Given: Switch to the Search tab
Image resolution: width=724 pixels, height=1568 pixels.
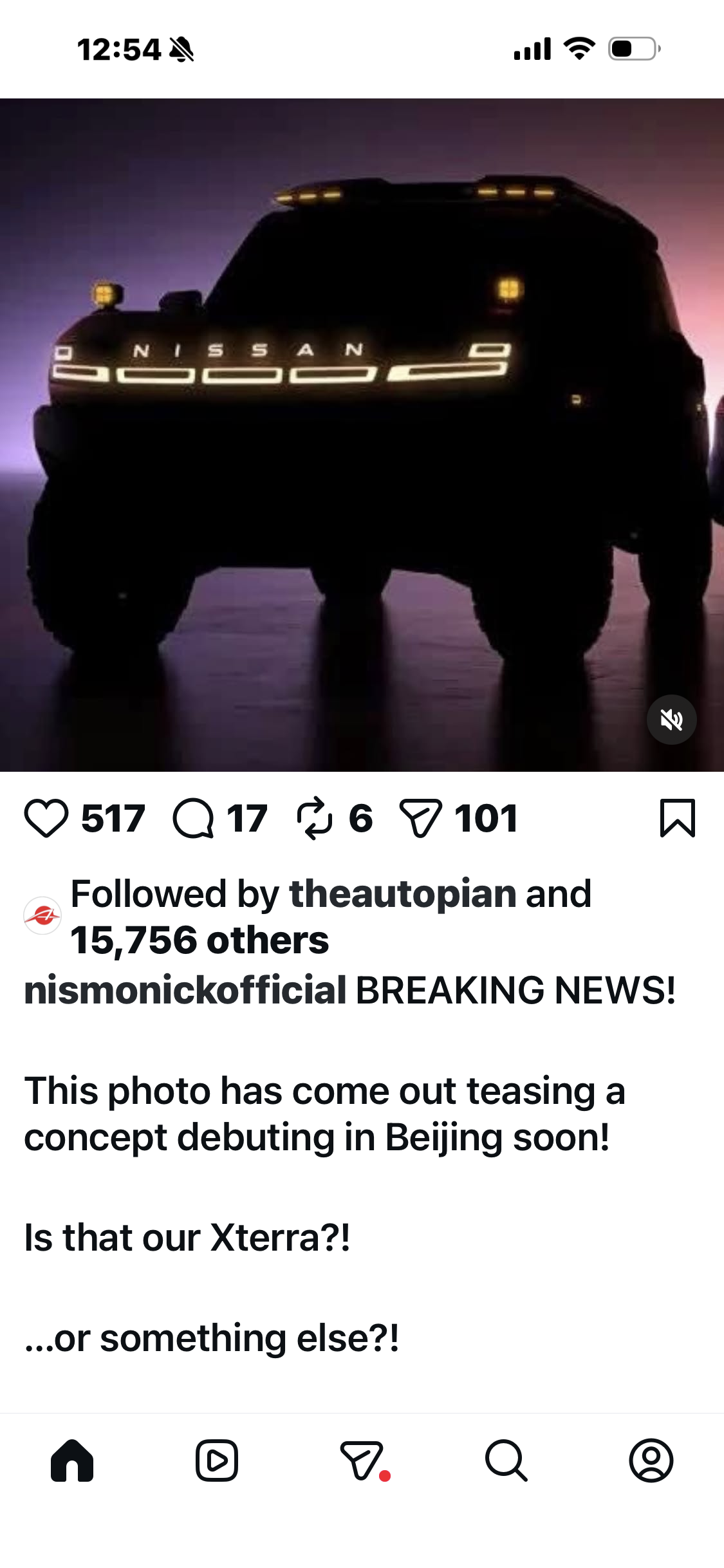Looking at the screenshot, I should click(506, 1461).
